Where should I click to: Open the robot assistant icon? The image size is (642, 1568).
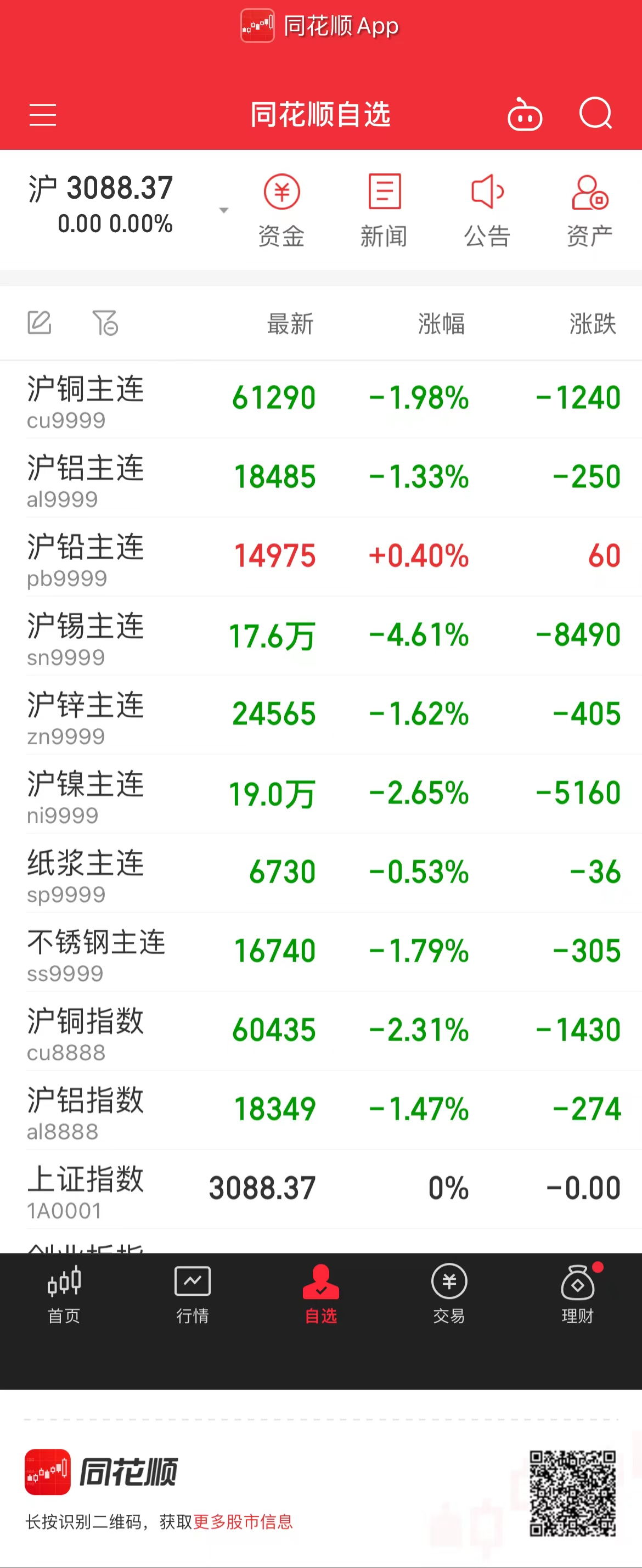click(525, 115)
